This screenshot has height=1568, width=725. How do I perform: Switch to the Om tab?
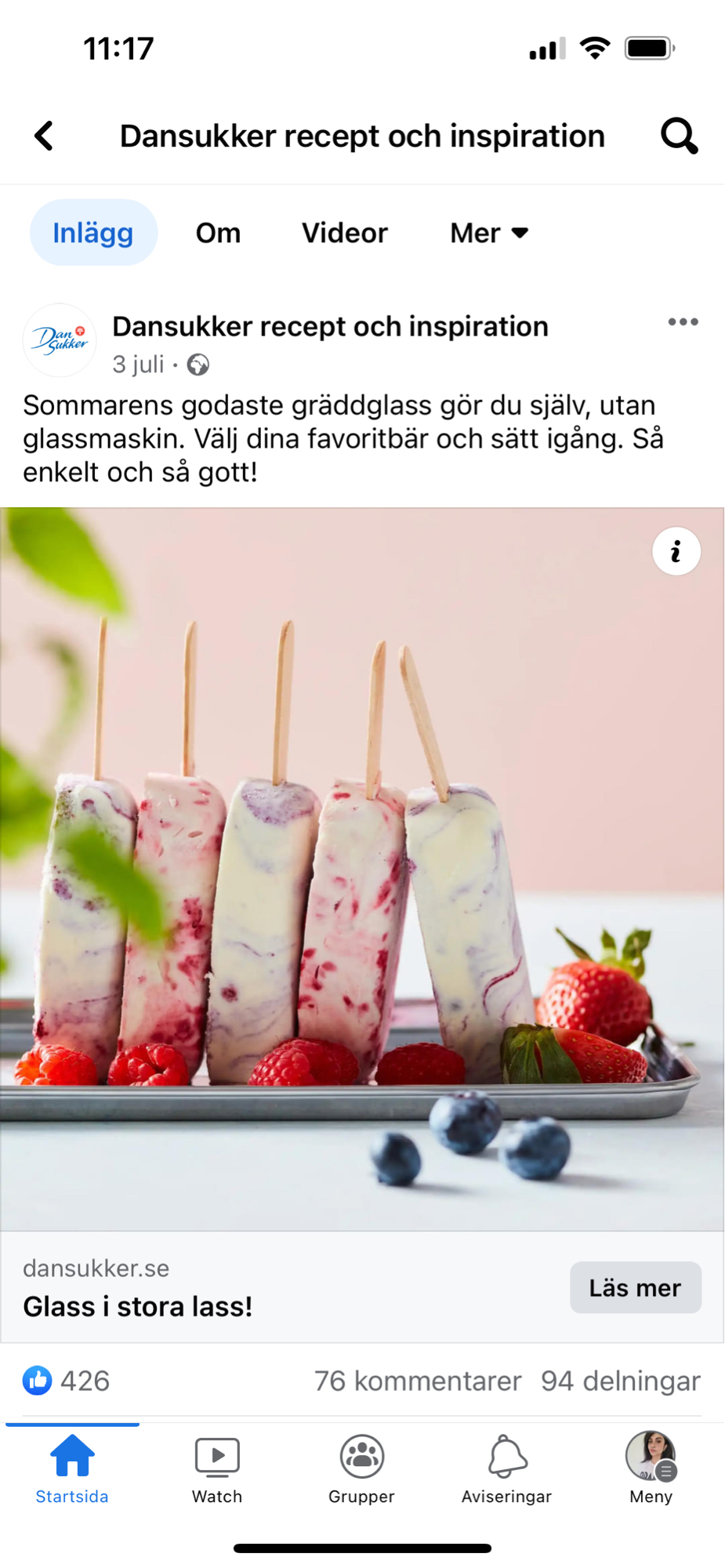(218, 233)
